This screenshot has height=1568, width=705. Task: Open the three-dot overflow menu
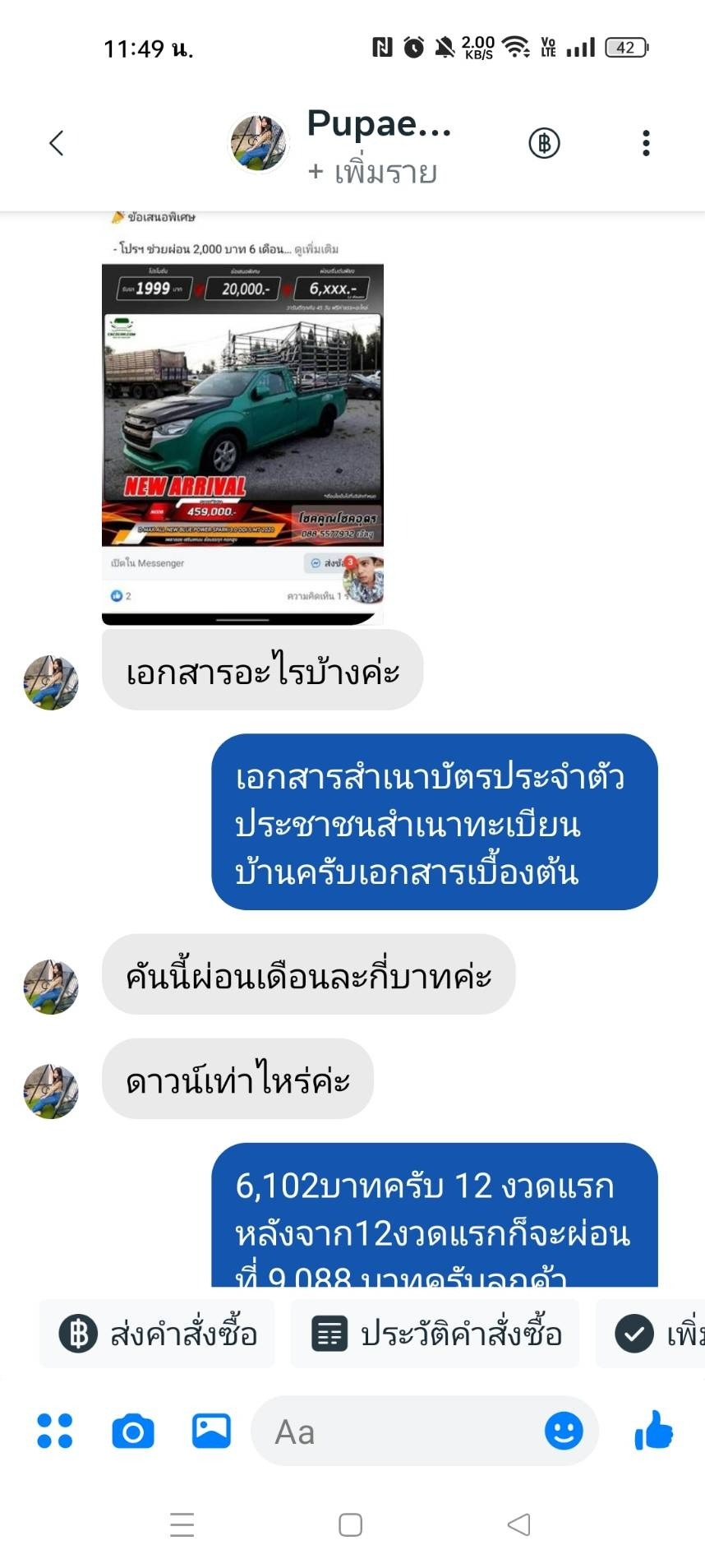(646, 143)
